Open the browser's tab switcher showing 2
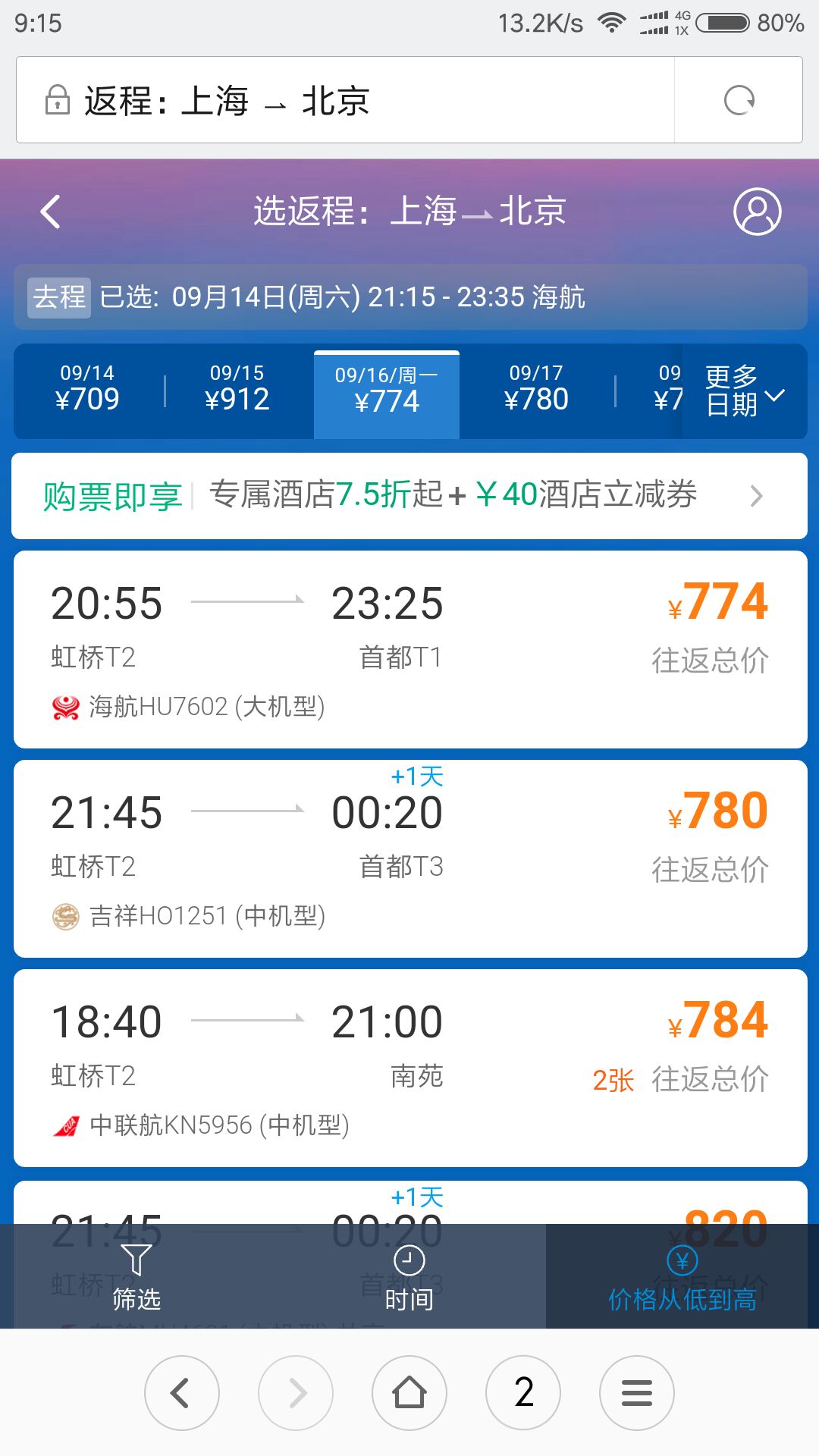The height and width of the screenshot is (1456, 819). tap(523, 1393)
